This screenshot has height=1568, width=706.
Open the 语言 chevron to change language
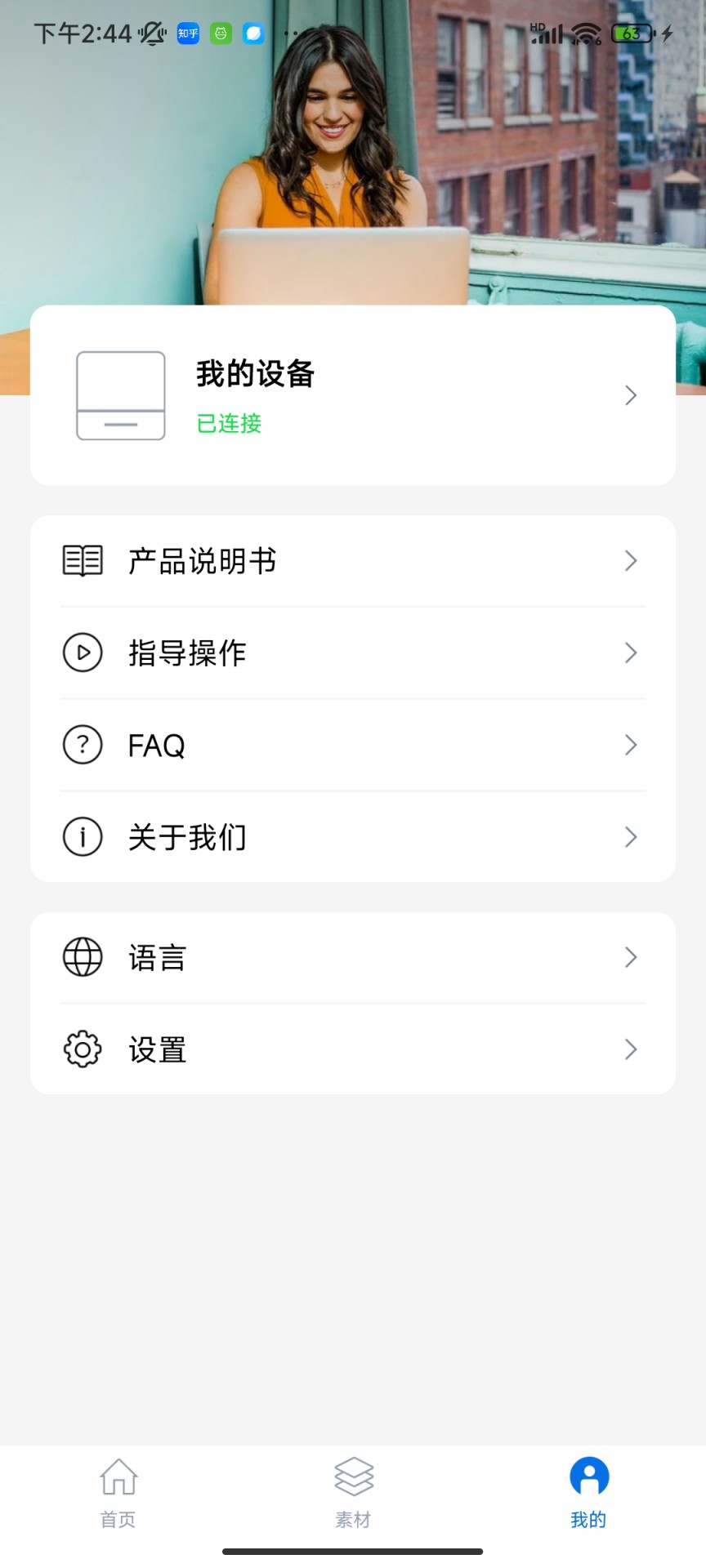(630, 956)
